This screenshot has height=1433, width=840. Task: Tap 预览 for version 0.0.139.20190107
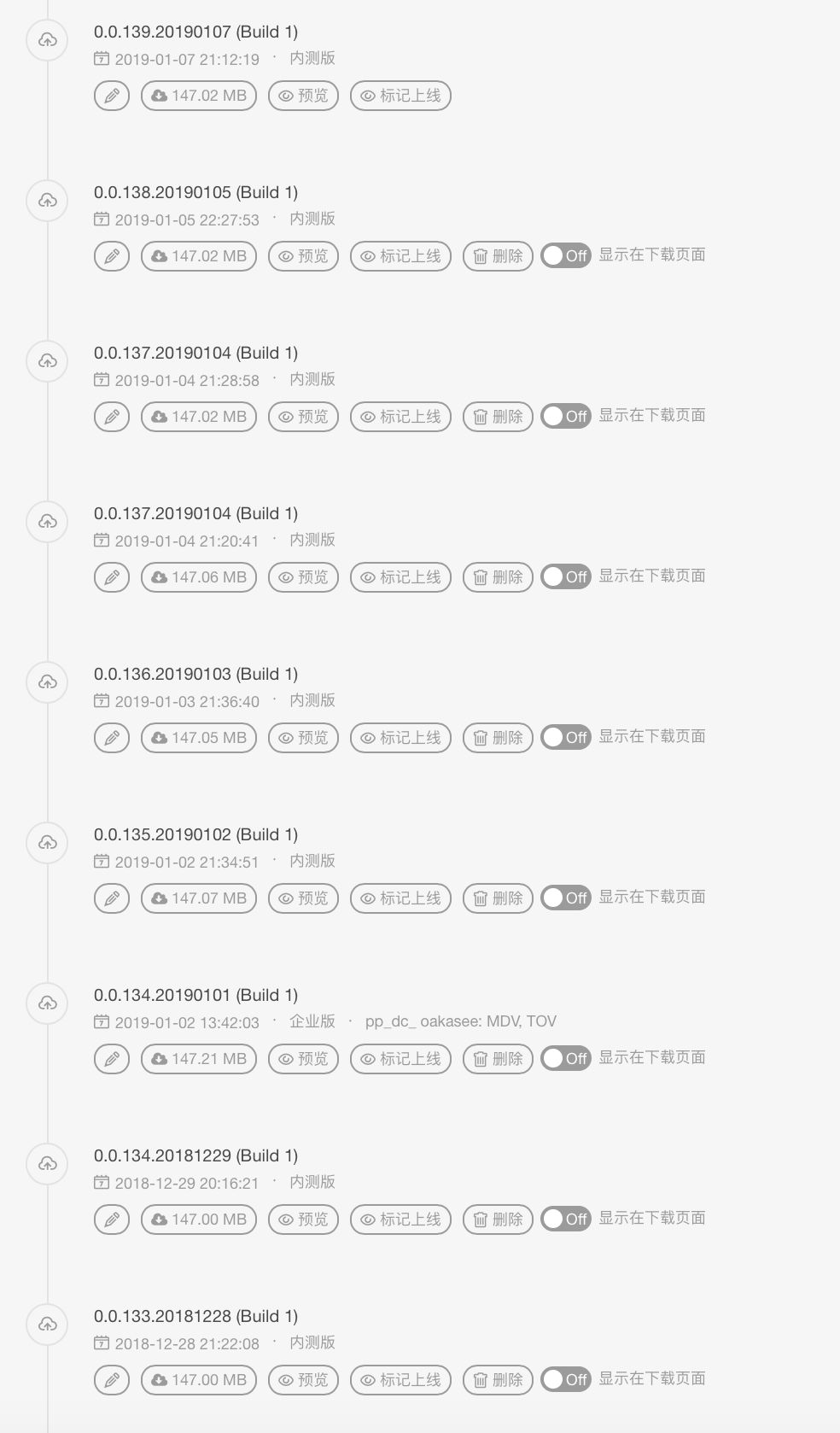click(x=303, y=96)
